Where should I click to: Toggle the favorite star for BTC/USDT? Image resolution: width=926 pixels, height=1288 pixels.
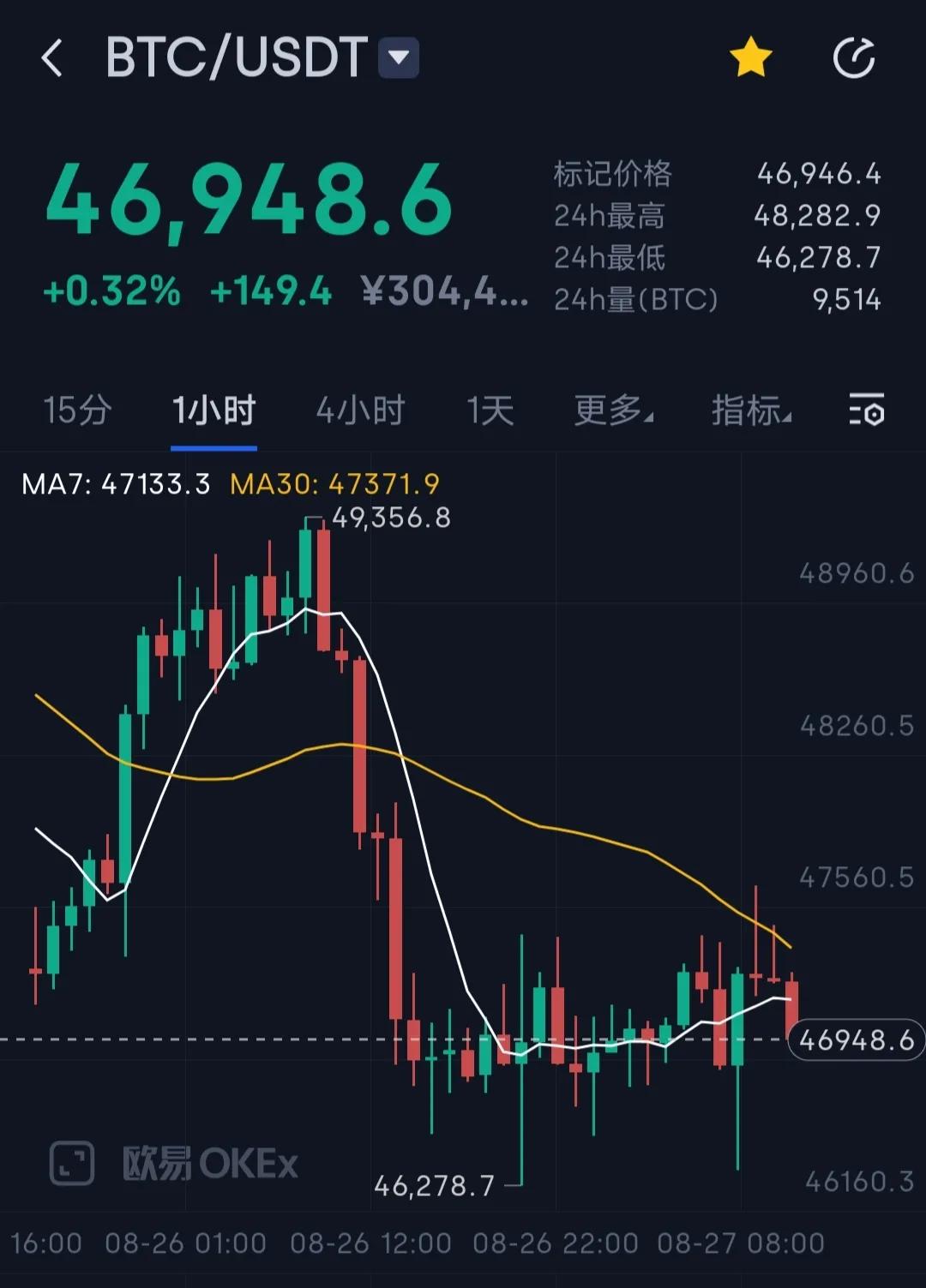tap(751, 57)
